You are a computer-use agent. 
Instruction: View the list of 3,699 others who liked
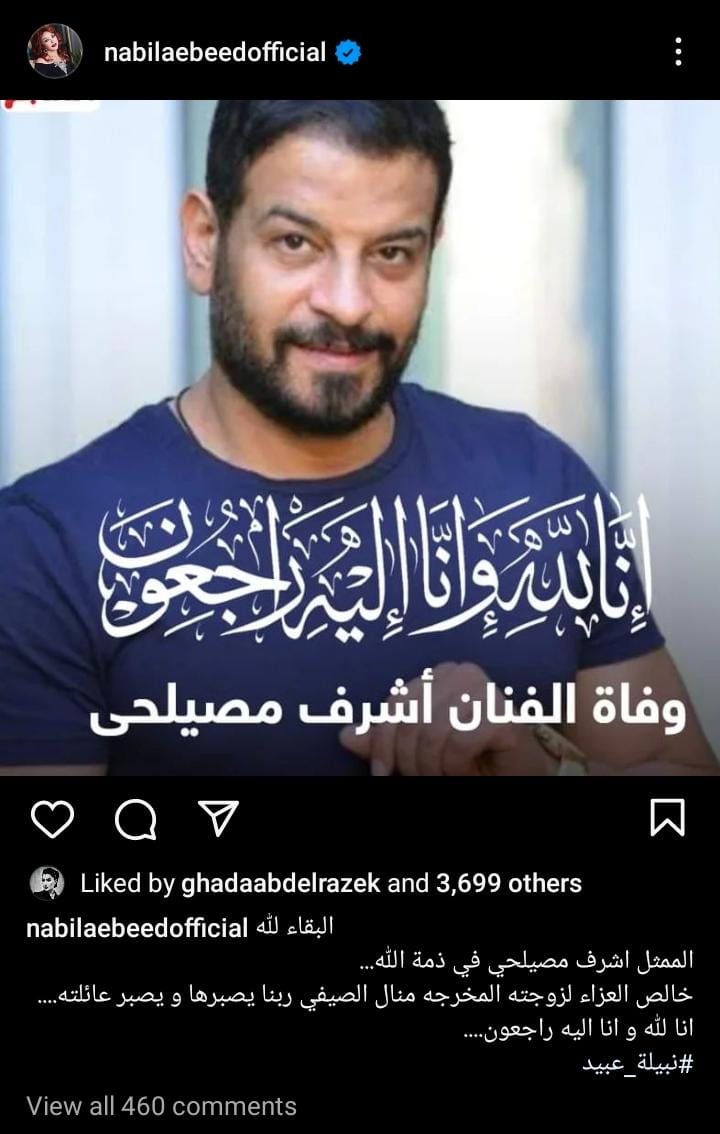click(508, 883)
